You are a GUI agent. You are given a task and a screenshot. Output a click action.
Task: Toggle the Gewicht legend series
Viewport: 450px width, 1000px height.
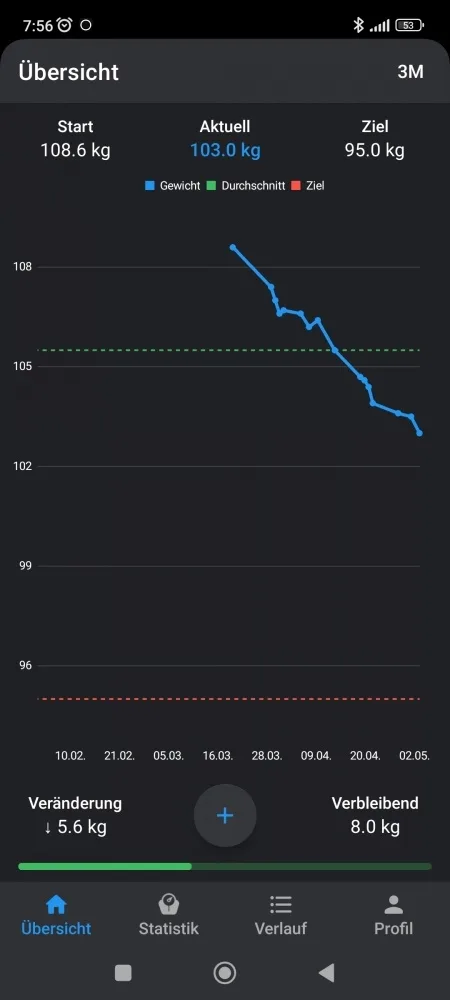173,186
